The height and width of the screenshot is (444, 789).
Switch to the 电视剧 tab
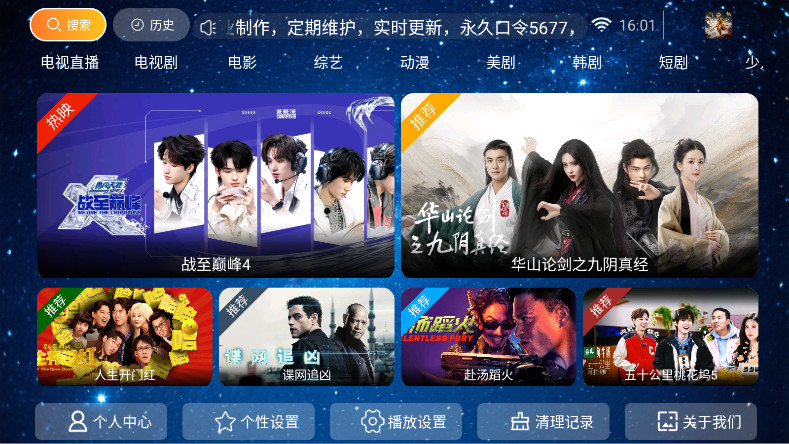click(156, 62)
